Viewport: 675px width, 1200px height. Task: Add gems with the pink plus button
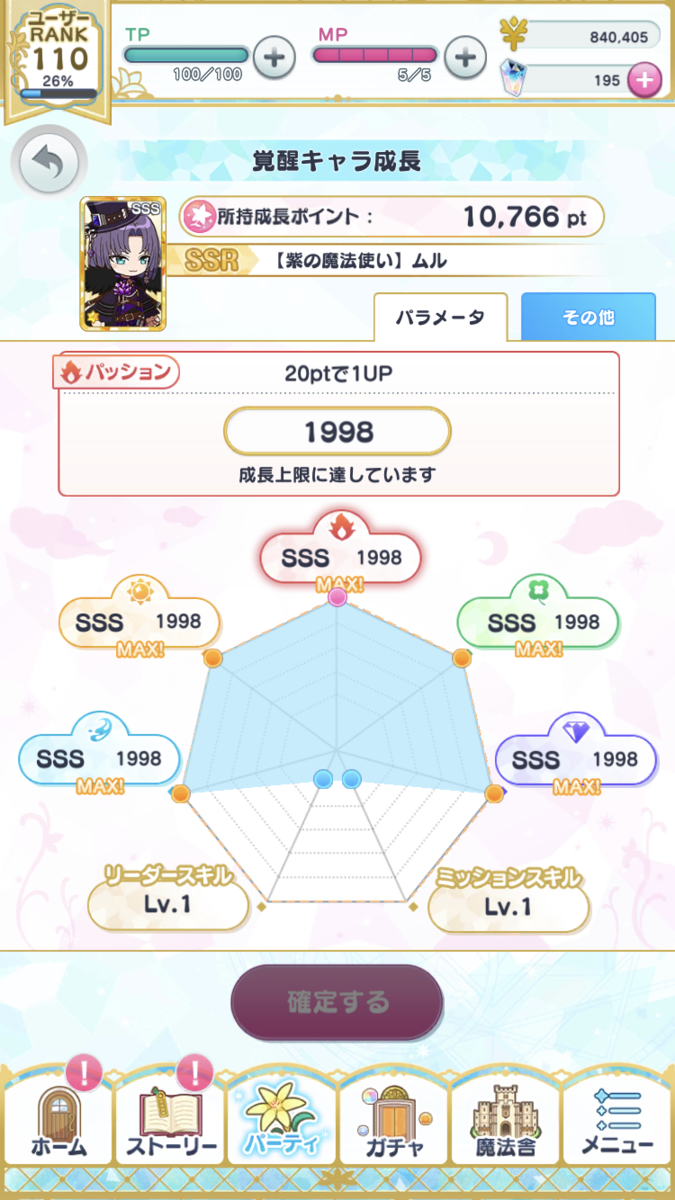pos(644,80)
